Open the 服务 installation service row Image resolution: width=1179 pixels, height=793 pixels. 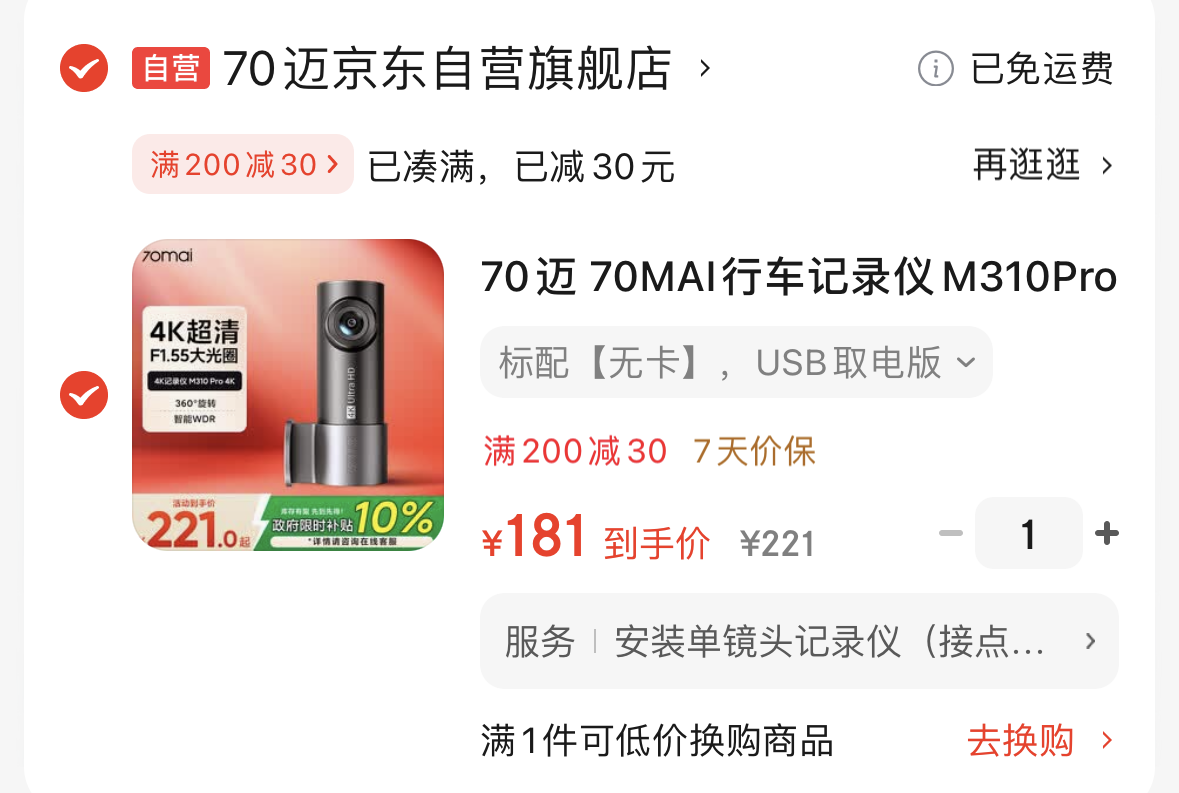[798, 641]
